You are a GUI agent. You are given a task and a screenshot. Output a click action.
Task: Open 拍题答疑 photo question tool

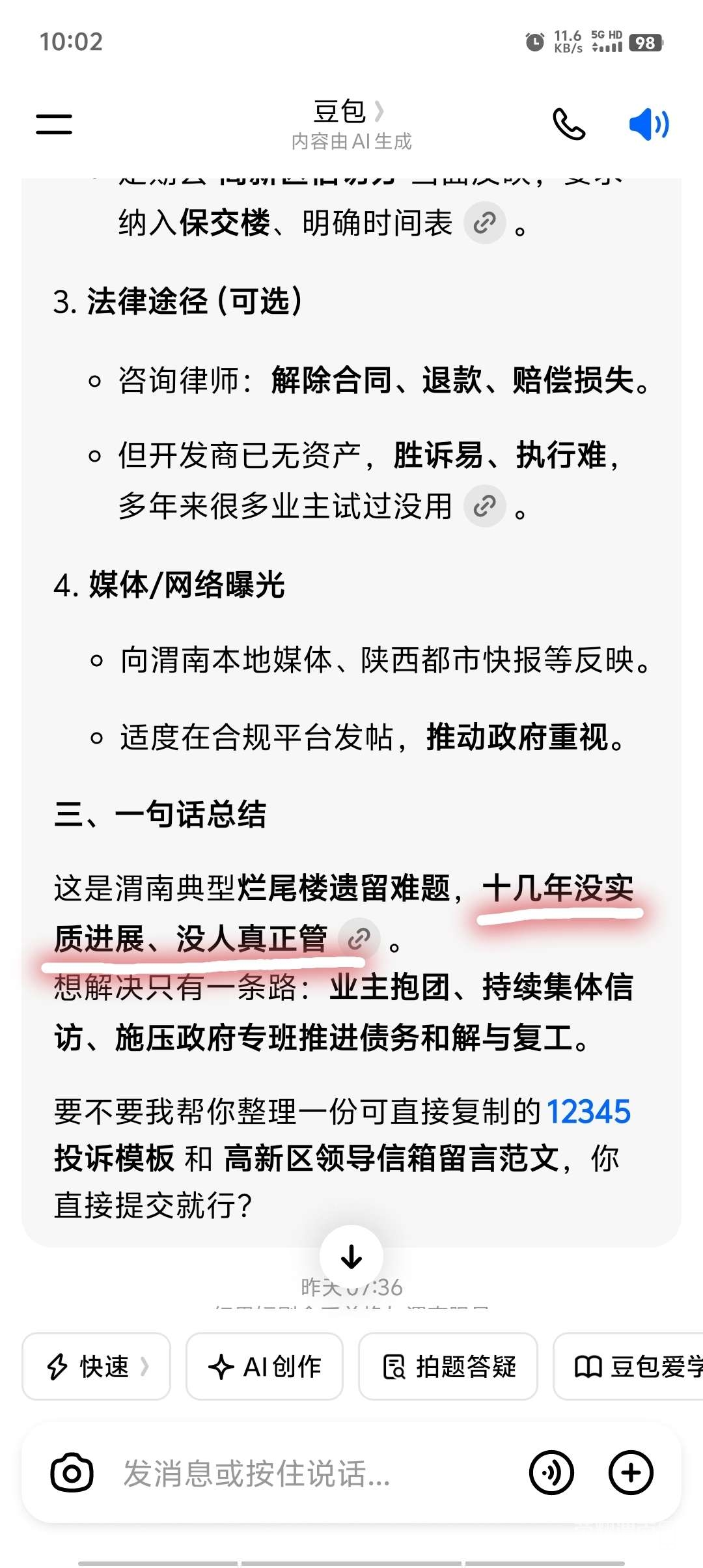click(448, 1367)
